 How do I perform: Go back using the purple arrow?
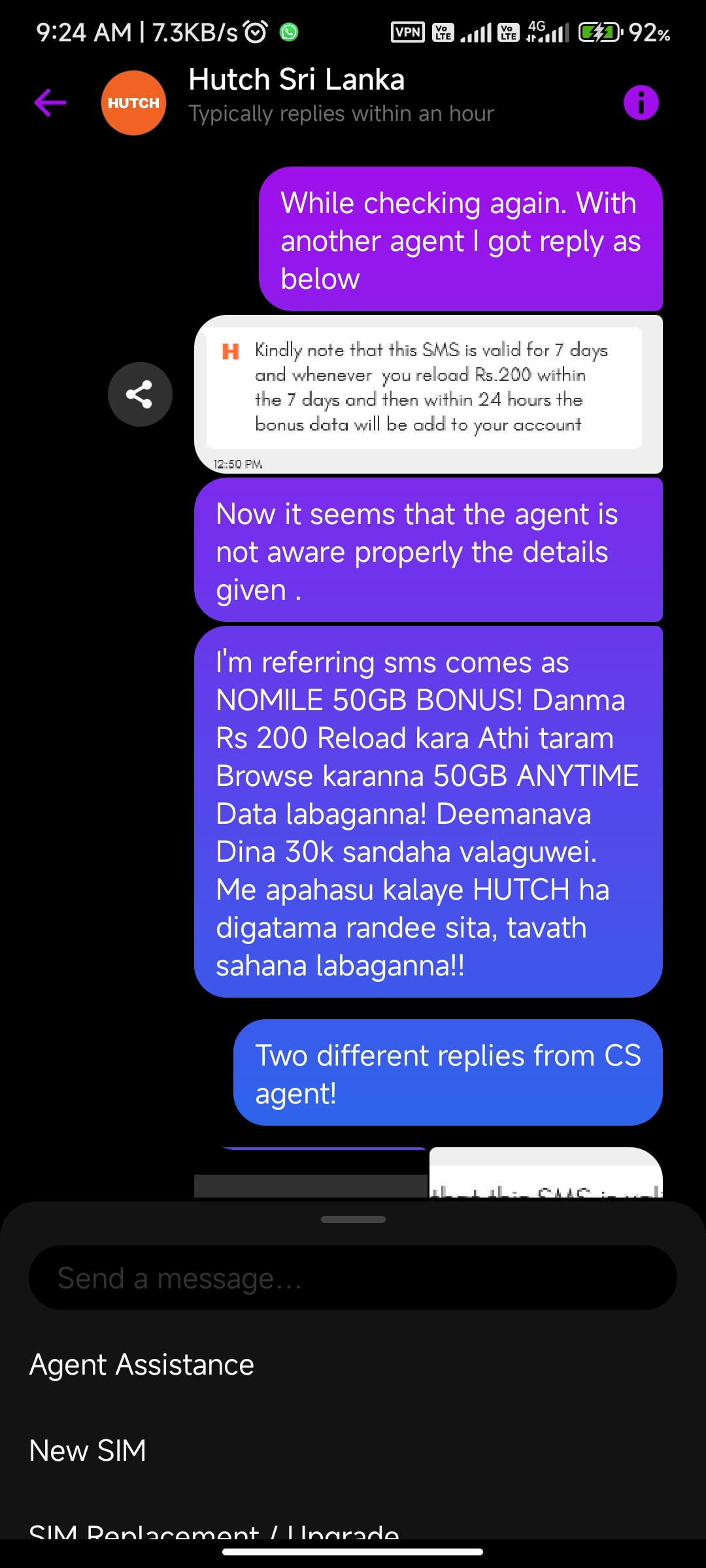pos(50,103)
